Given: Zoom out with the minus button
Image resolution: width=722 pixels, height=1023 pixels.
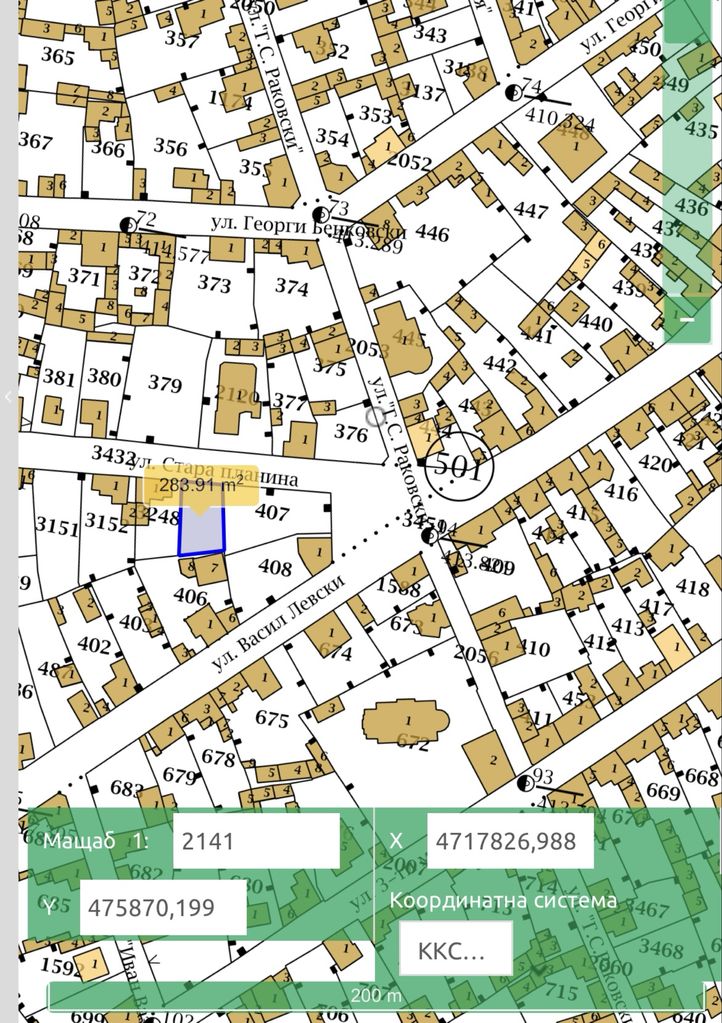Looking at the screenshot, I should coord(688,319).
